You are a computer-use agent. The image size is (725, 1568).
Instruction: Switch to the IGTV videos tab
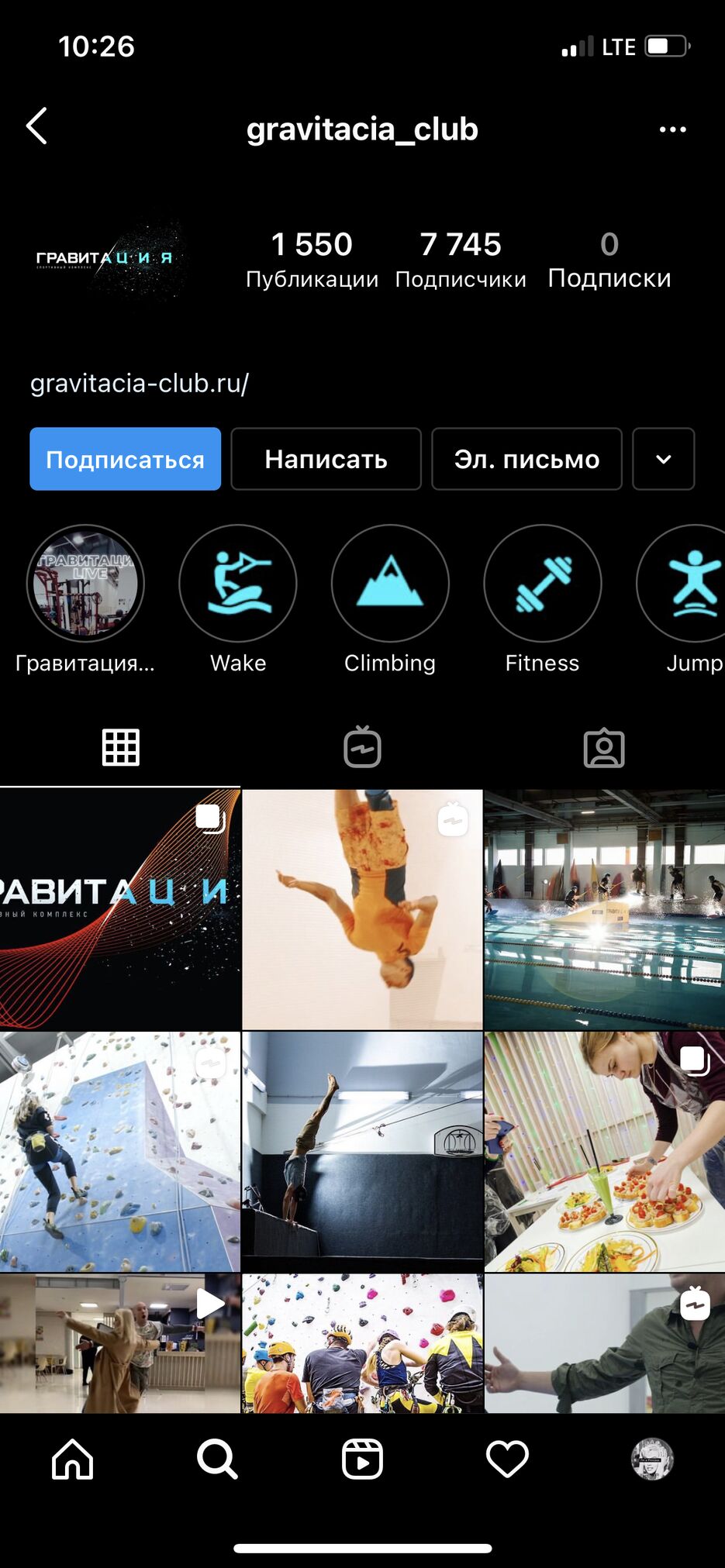tap(362, 747)
